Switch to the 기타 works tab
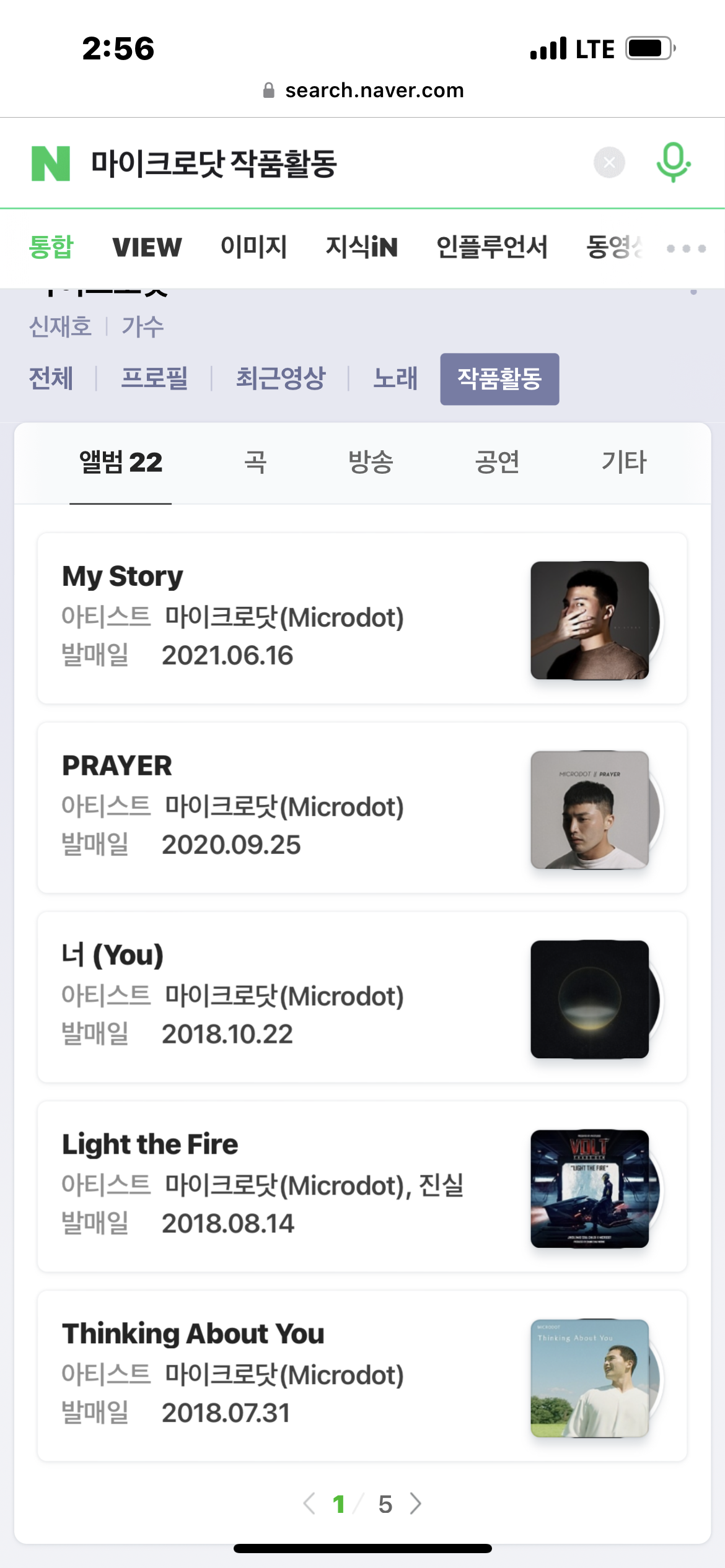Screen dimensions: 725x1568 (x=624, y=463)
